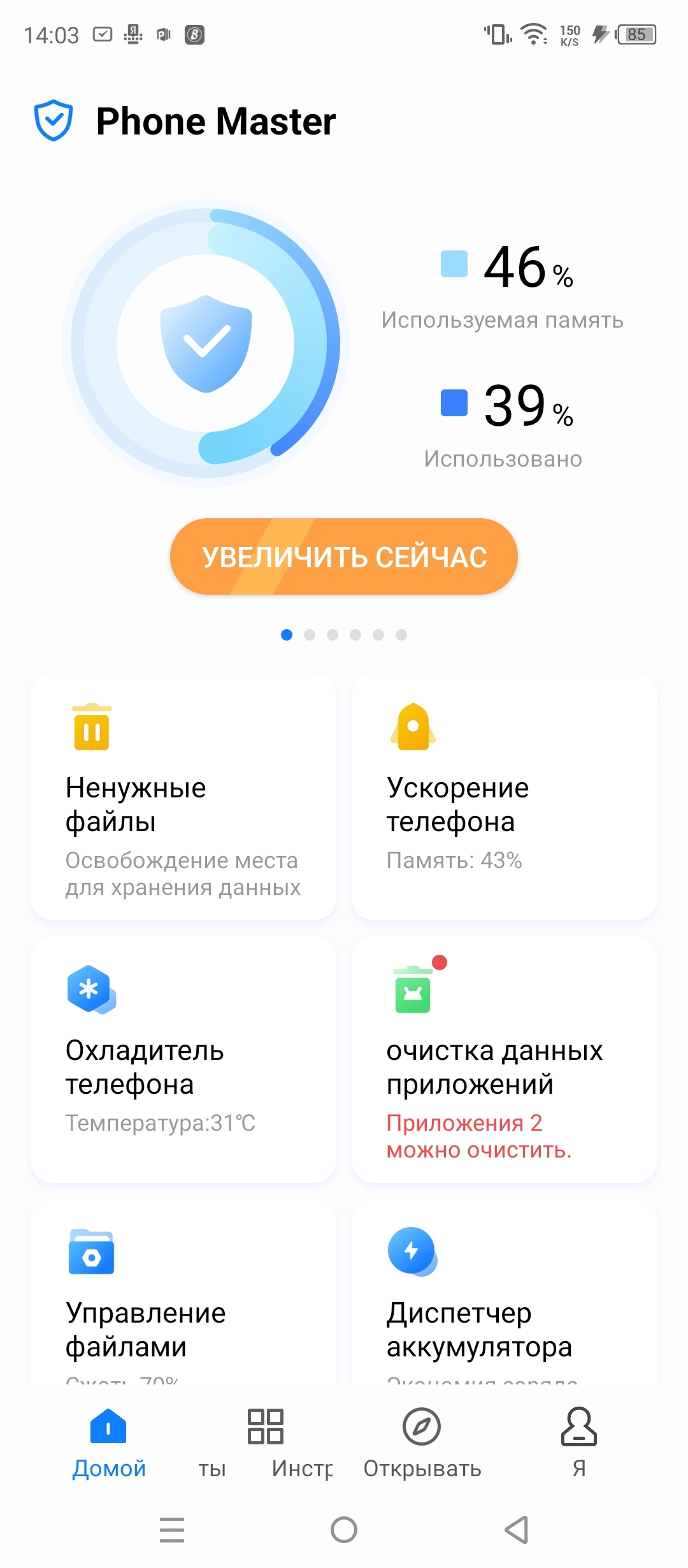Image resolution: width=688 pixels, height=1568 pixels.
Task: Open Ненужные файлы cleaner card
Action: click(x=183, y=797)
